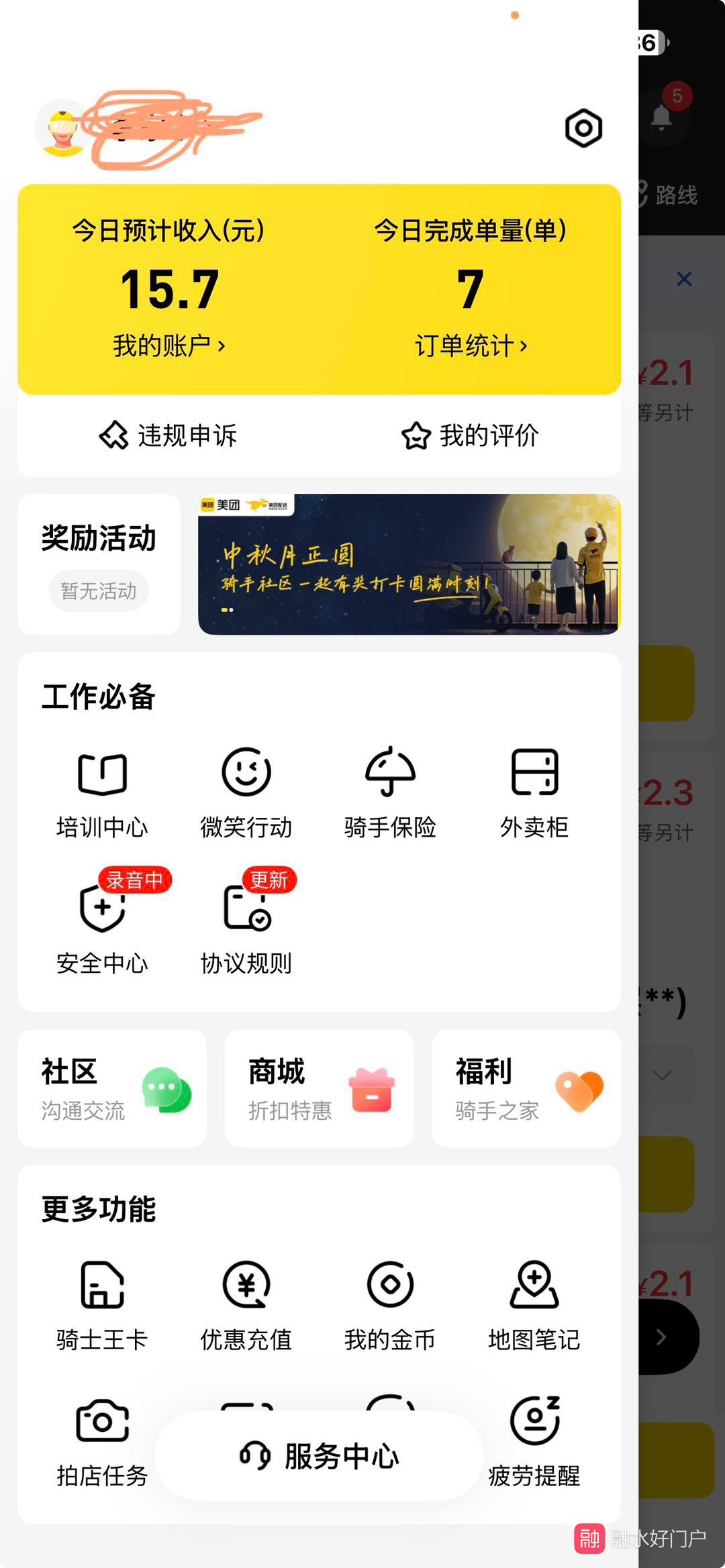Image resolution: width=725 pixels, height=1568 pixels.
Task: Open the settings hexagon icon
Action: 583,127
